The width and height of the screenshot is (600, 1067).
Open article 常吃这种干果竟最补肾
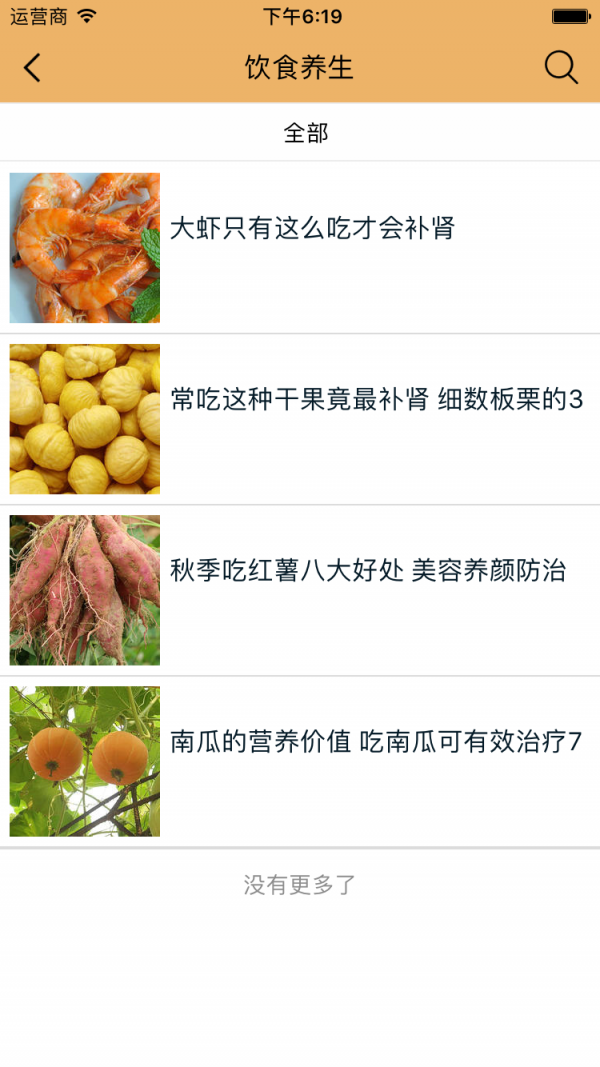pyautogui.click(x=376, y=400)
